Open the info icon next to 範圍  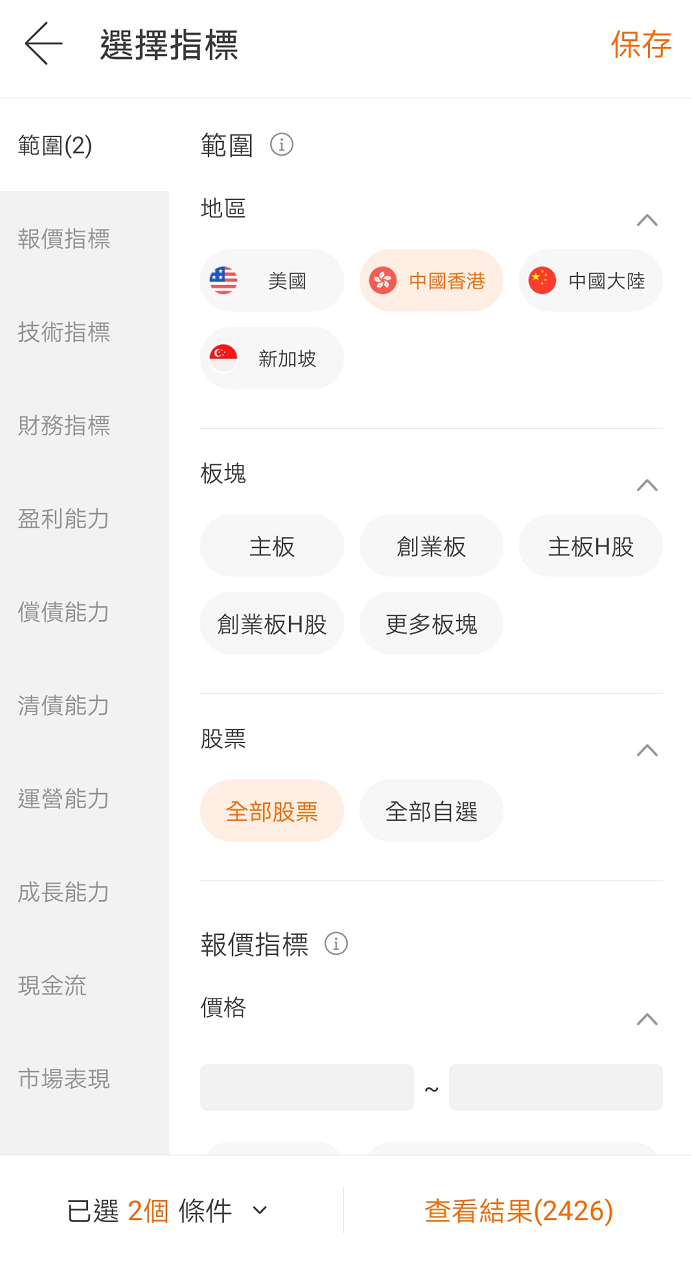click(x=282, y=145)
